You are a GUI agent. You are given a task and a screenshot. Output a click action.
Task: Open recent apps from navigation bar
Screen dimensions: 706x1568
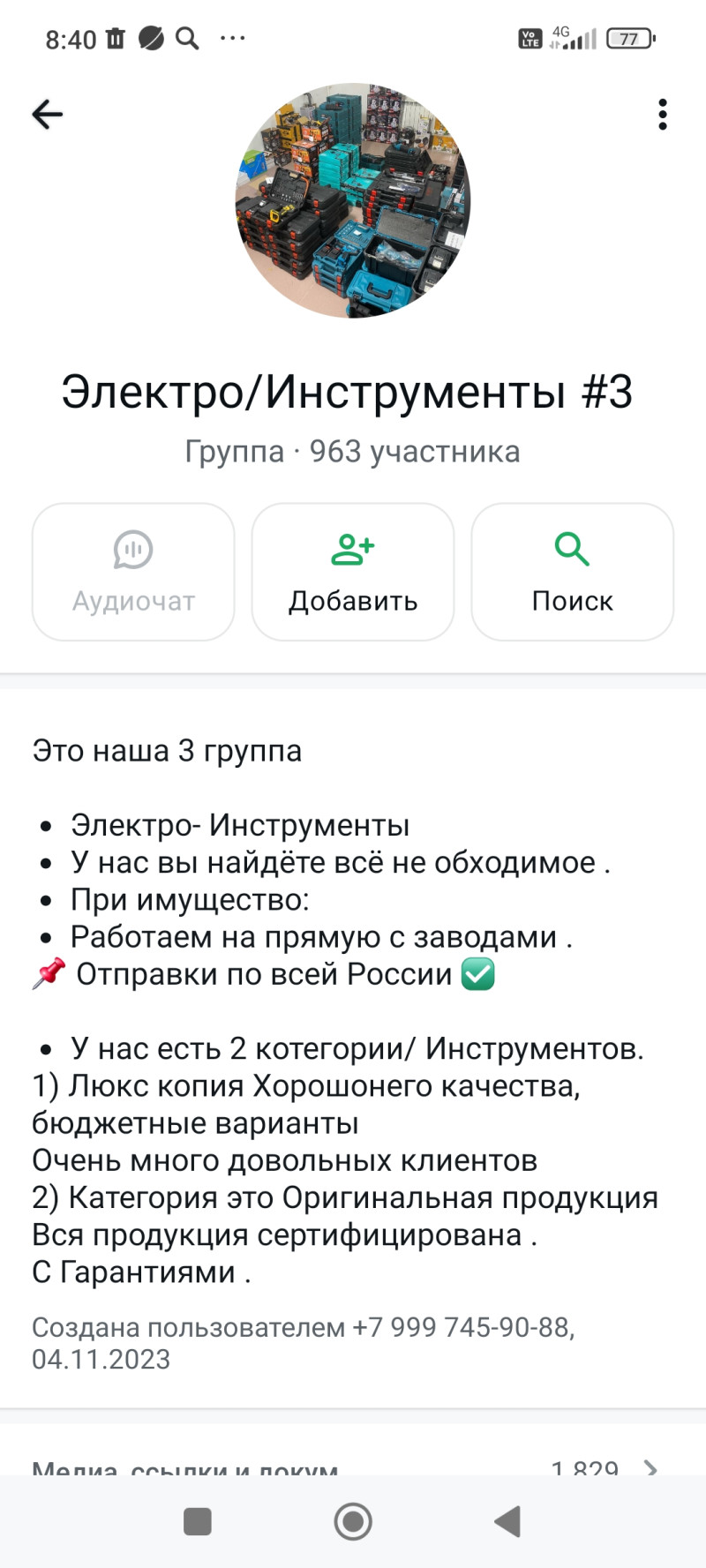point(197,1521)
